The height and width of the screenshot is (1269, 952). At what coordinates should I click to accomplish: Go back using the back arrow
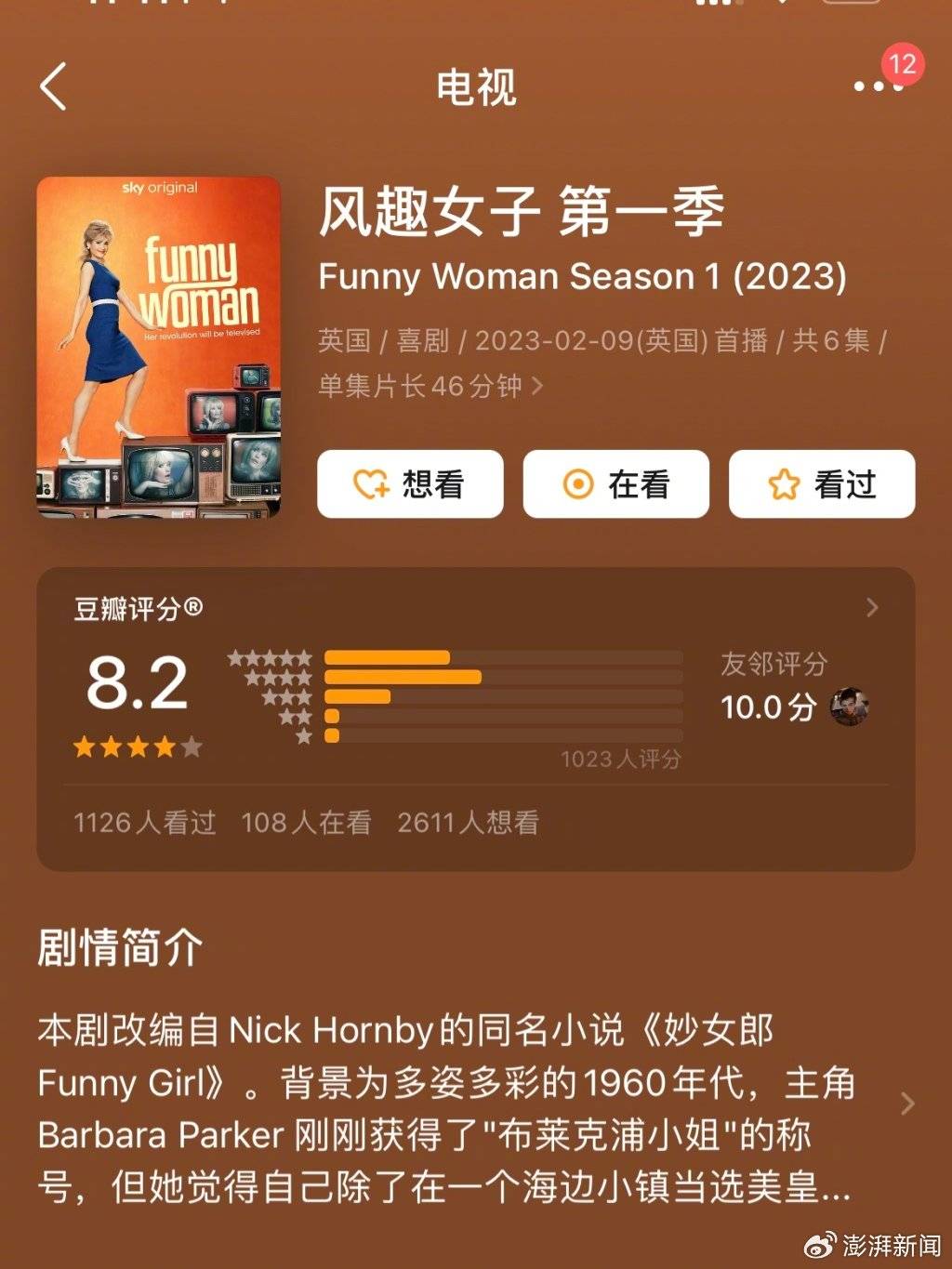(54, 86)
